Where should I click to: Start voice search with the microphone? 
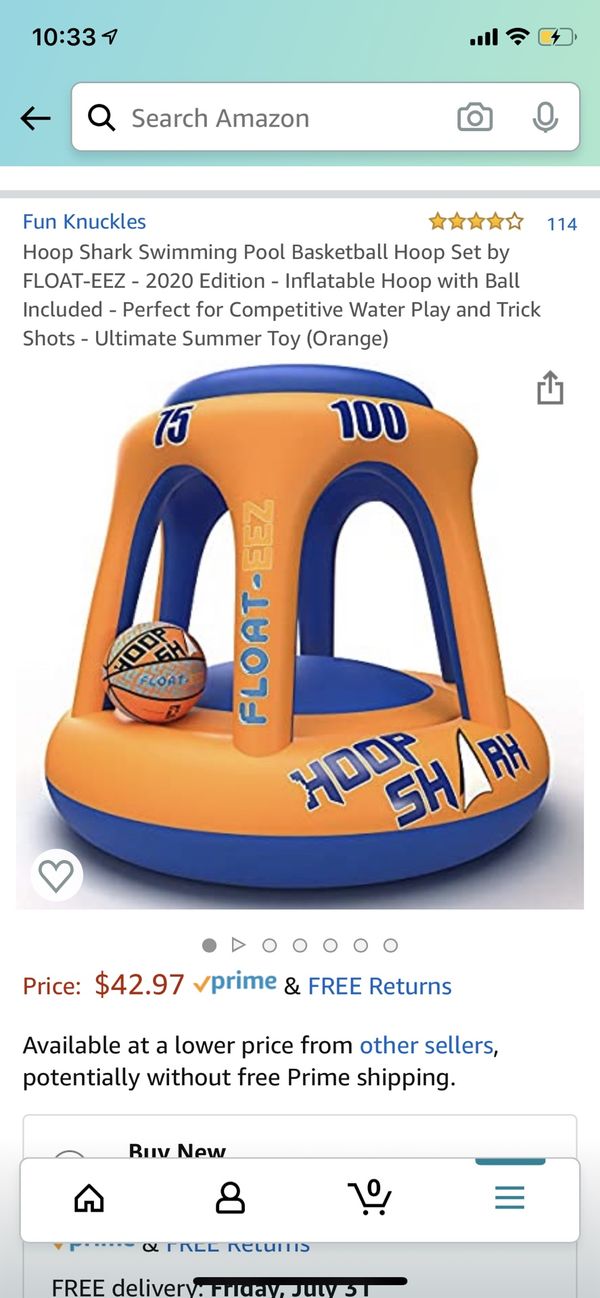point(545,118)
